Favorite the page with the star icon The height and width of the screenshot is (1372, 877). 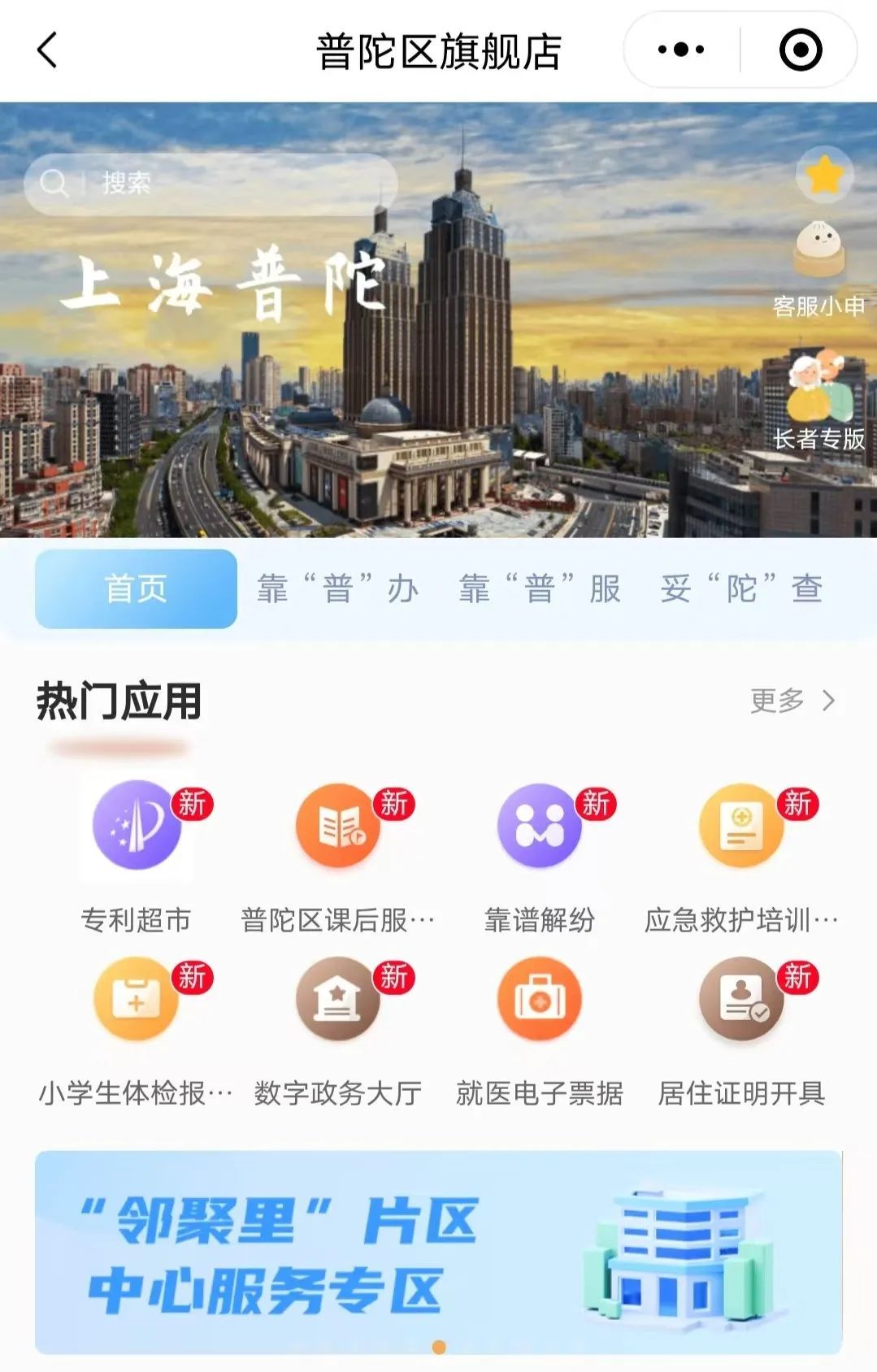click(x=824, y=176)
